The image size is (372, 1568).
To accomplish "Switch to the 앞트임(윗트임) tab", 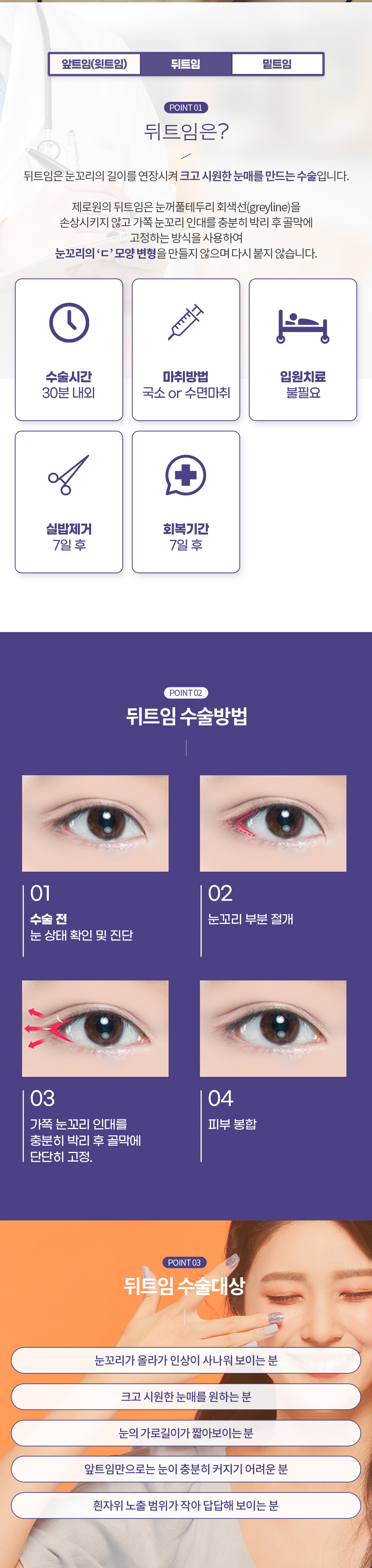I will [x=95, y=64].
